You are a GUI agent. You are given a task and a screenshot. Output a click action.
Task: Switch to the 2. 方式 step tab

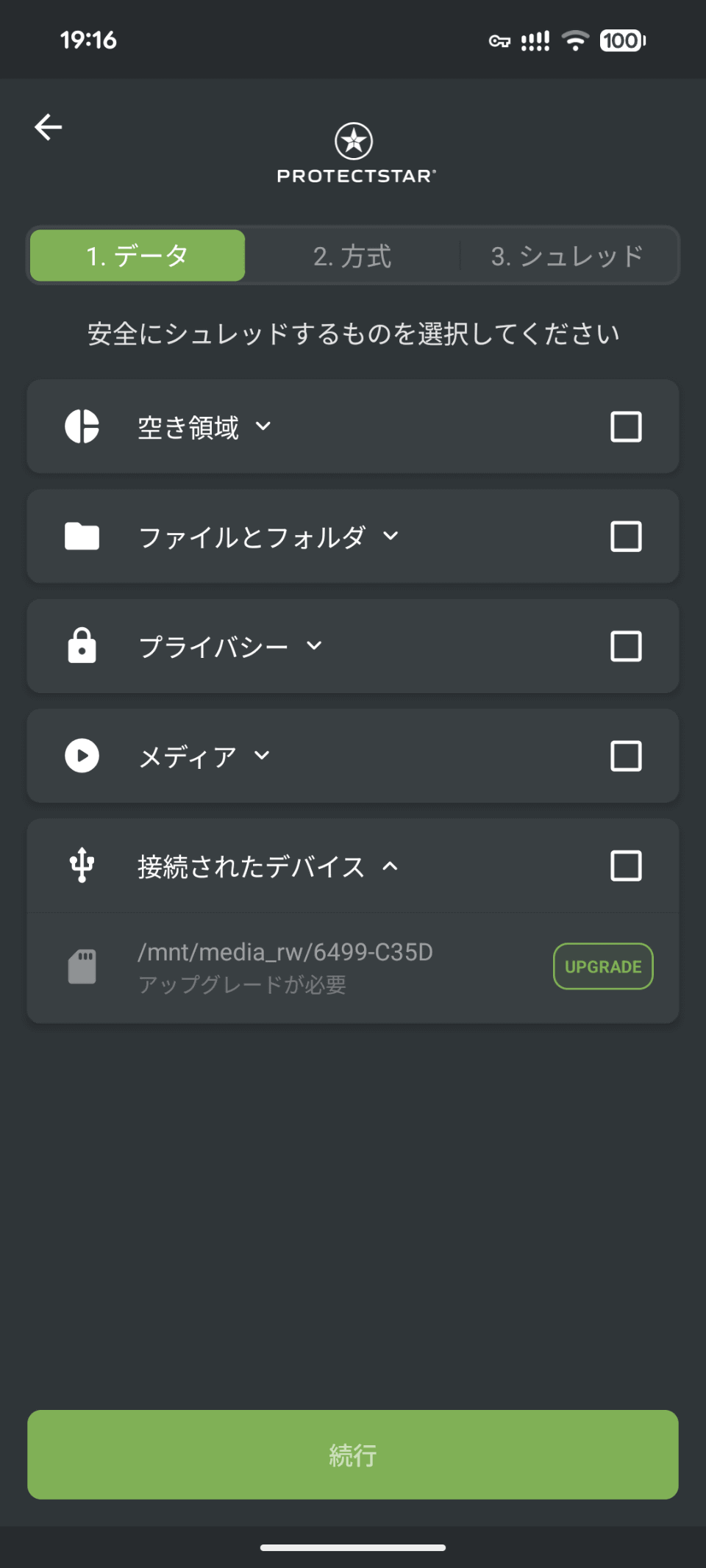click(x=352, y=256)
